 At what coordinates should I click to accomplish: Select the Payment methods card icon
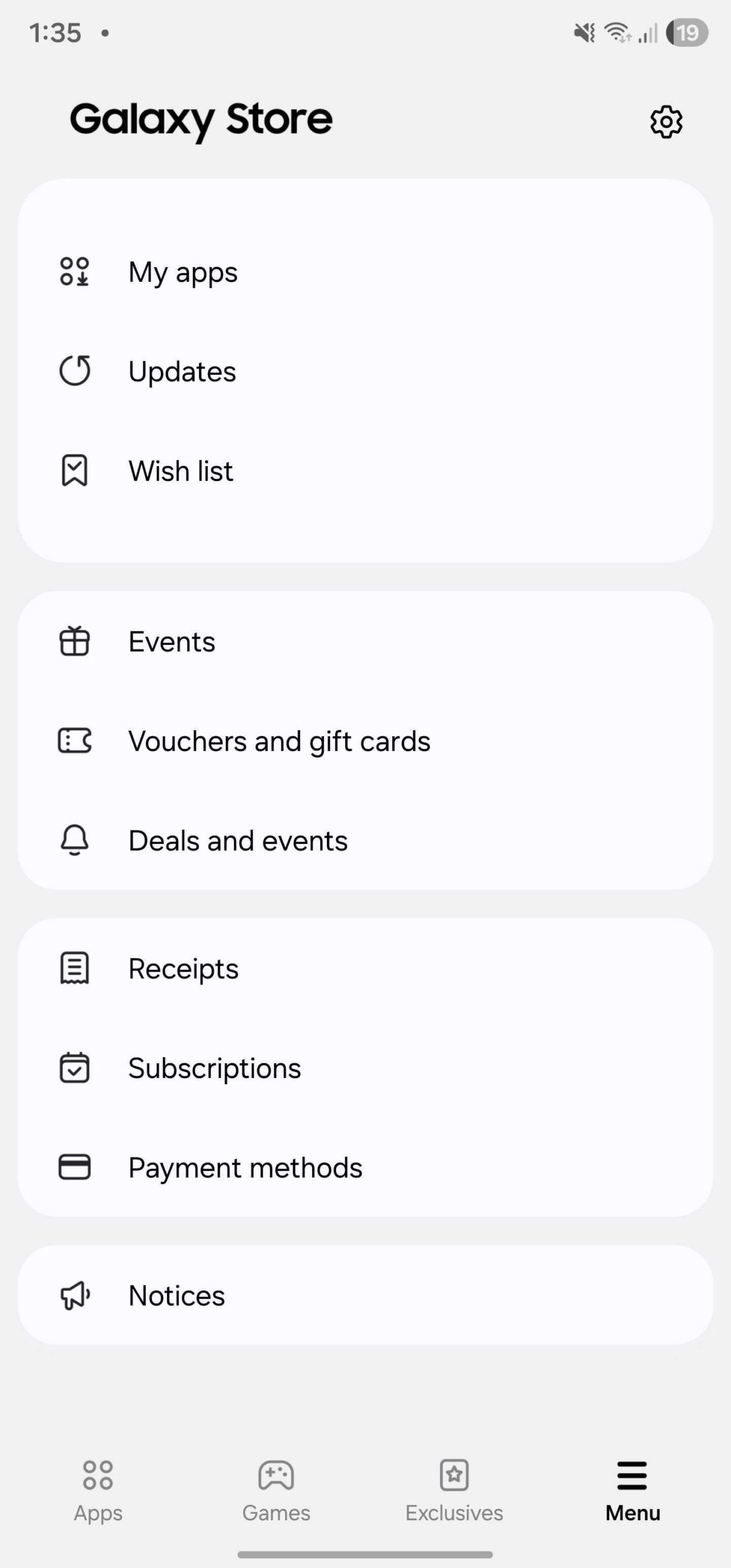click(x=76, y=1167)
